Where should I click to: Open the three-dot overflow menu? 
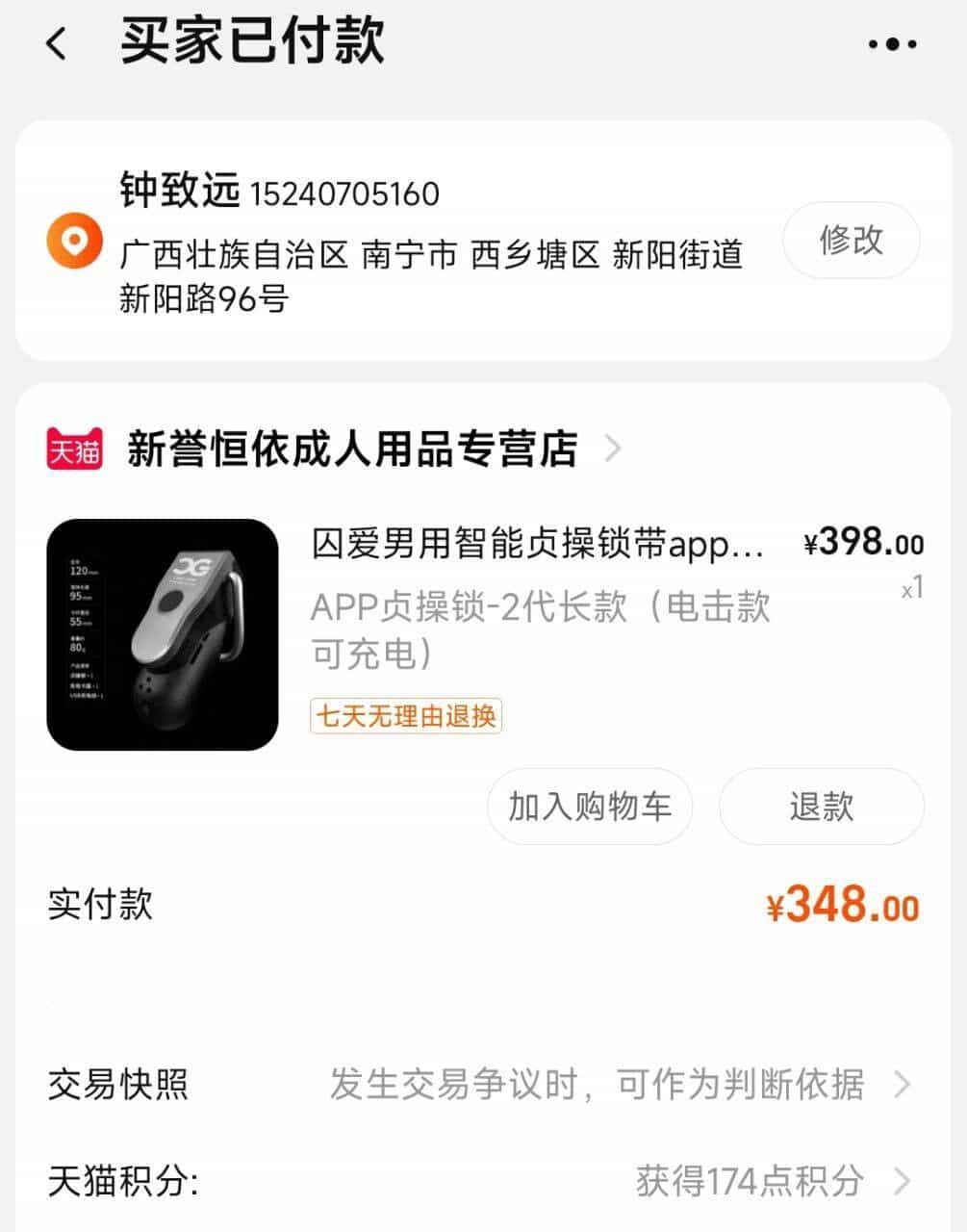pos(892,44)
